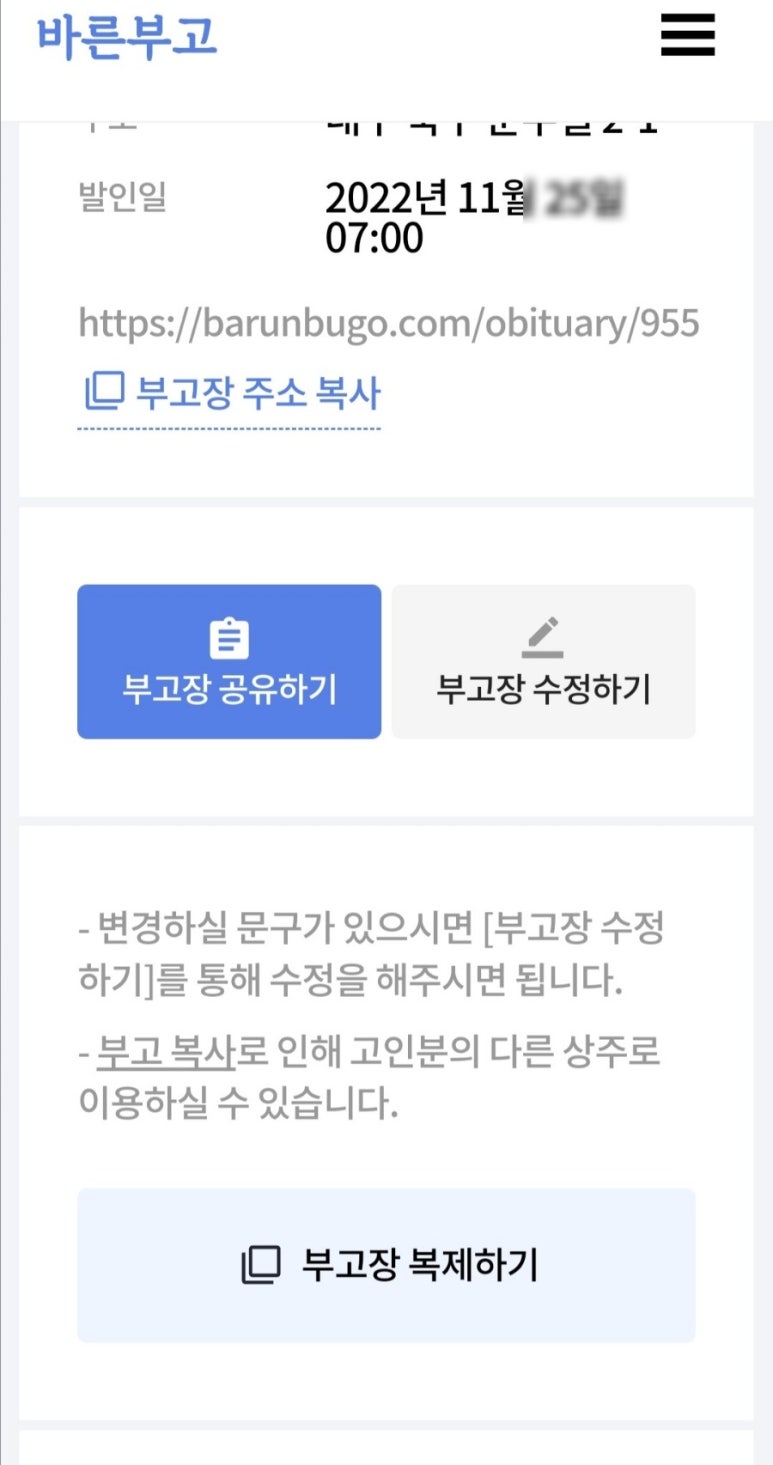Share the obituary with 부고장 공유하기
This screenshot has height=1465, width=773.
click(229, 662)
